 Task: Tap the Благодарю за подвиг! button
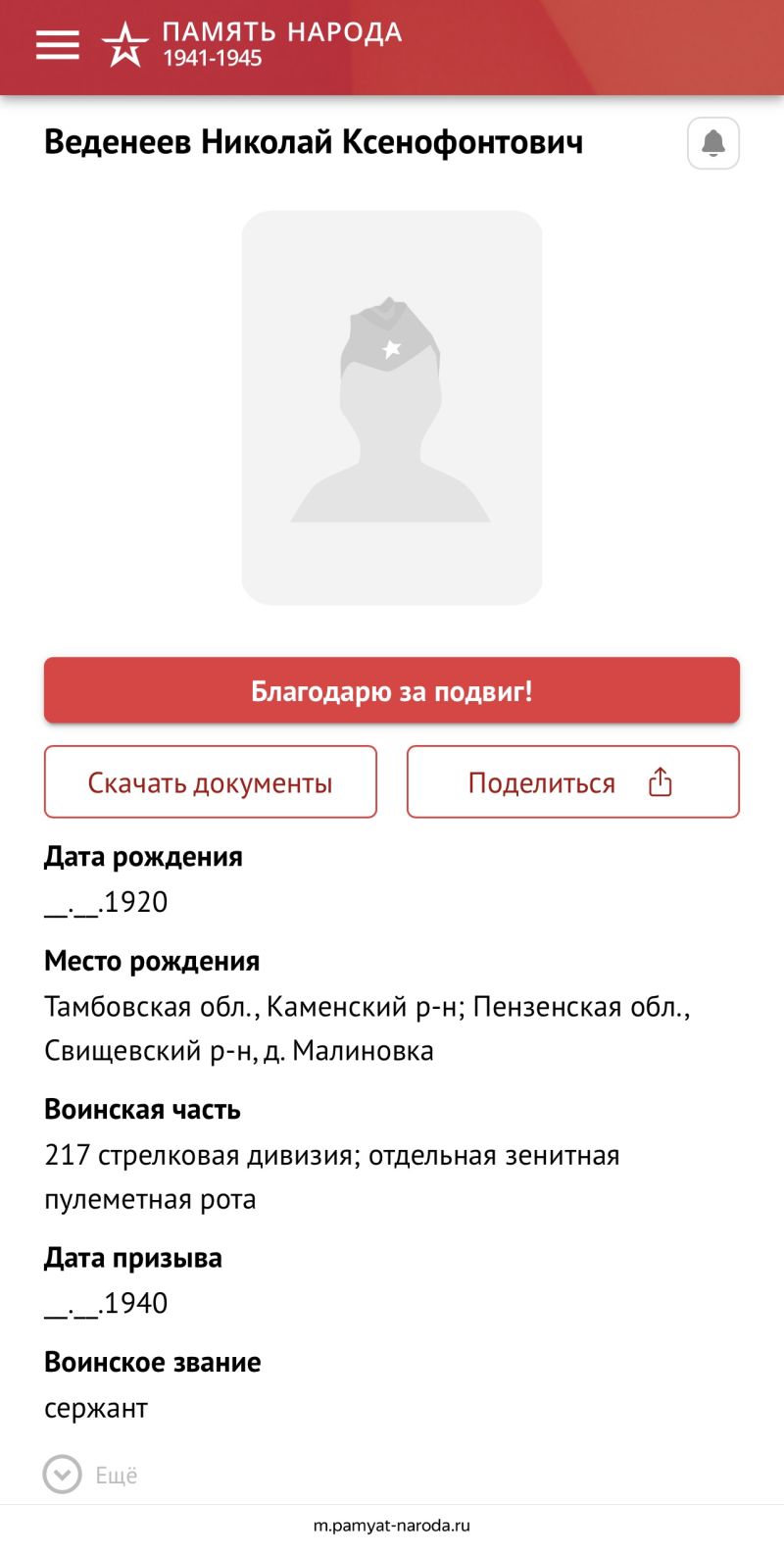(x=392, y=691)
